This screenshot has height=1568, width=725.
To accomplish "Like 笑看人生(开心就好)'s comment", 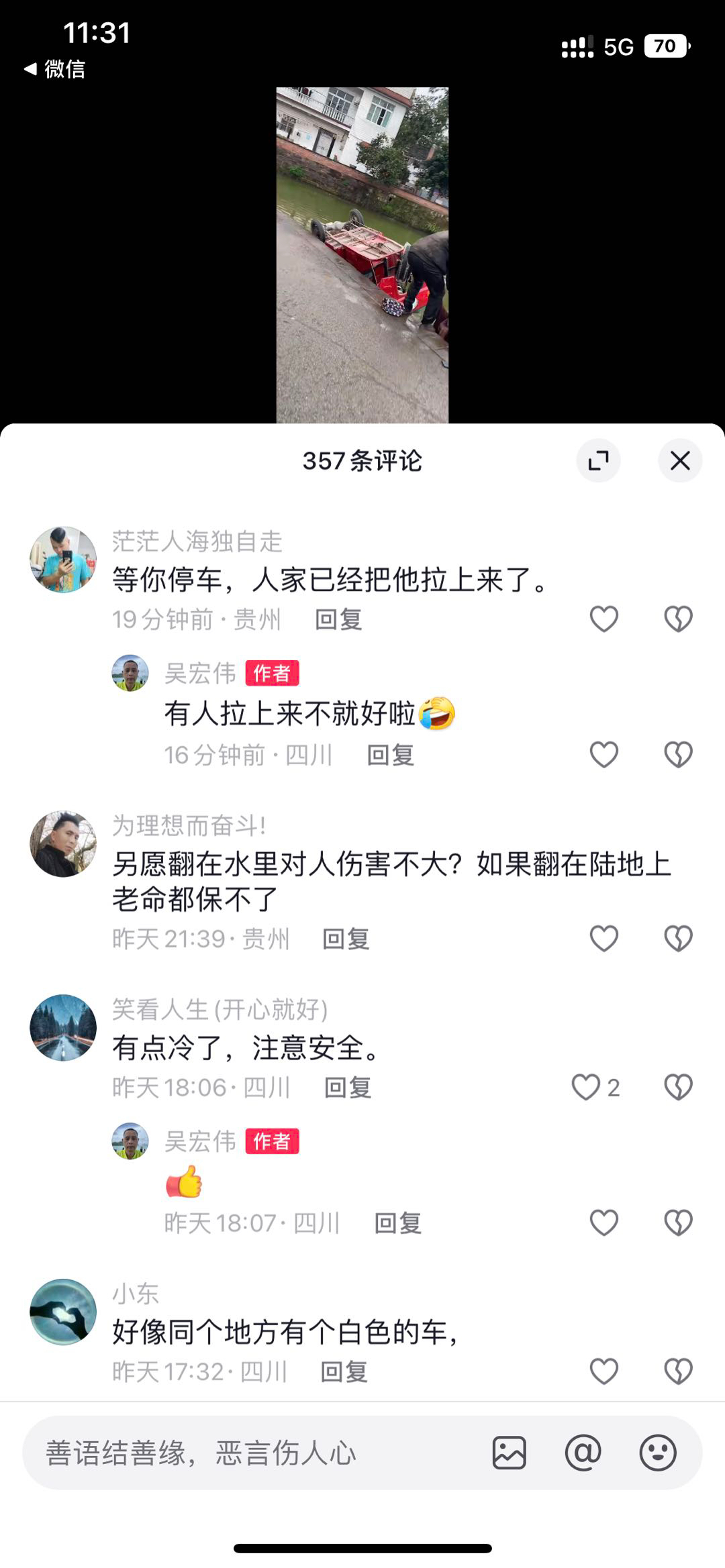I will (x=586, y=1087).
